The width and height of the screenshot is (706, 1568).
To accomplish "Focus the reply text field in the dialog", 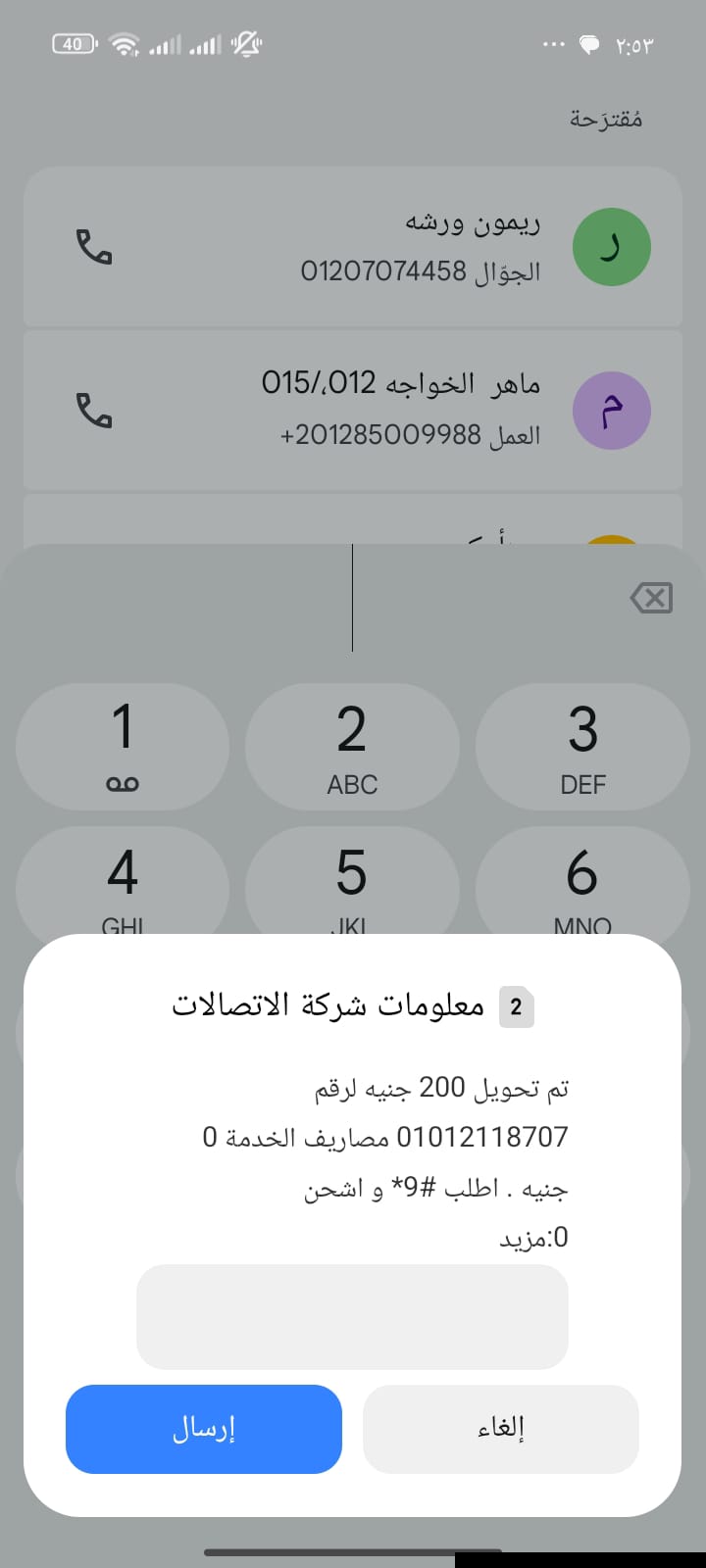I will pos(352,1316).
